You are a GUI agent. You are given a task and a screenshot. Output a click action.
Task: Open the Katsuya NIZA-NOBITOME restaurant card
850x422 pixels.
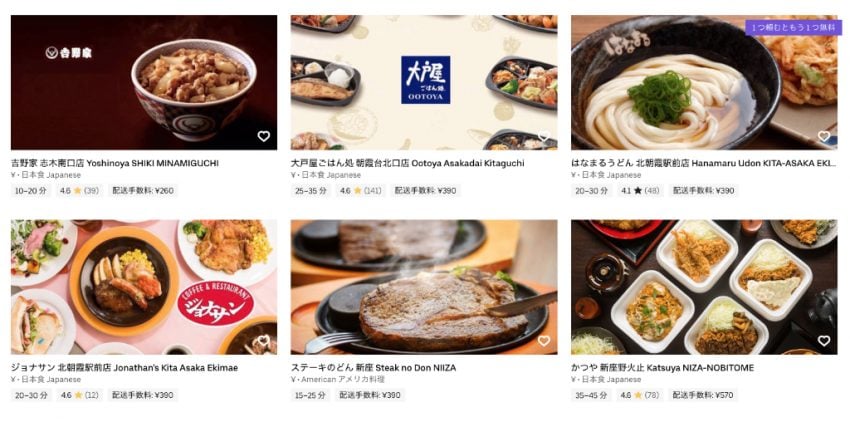tap(703, 287)
